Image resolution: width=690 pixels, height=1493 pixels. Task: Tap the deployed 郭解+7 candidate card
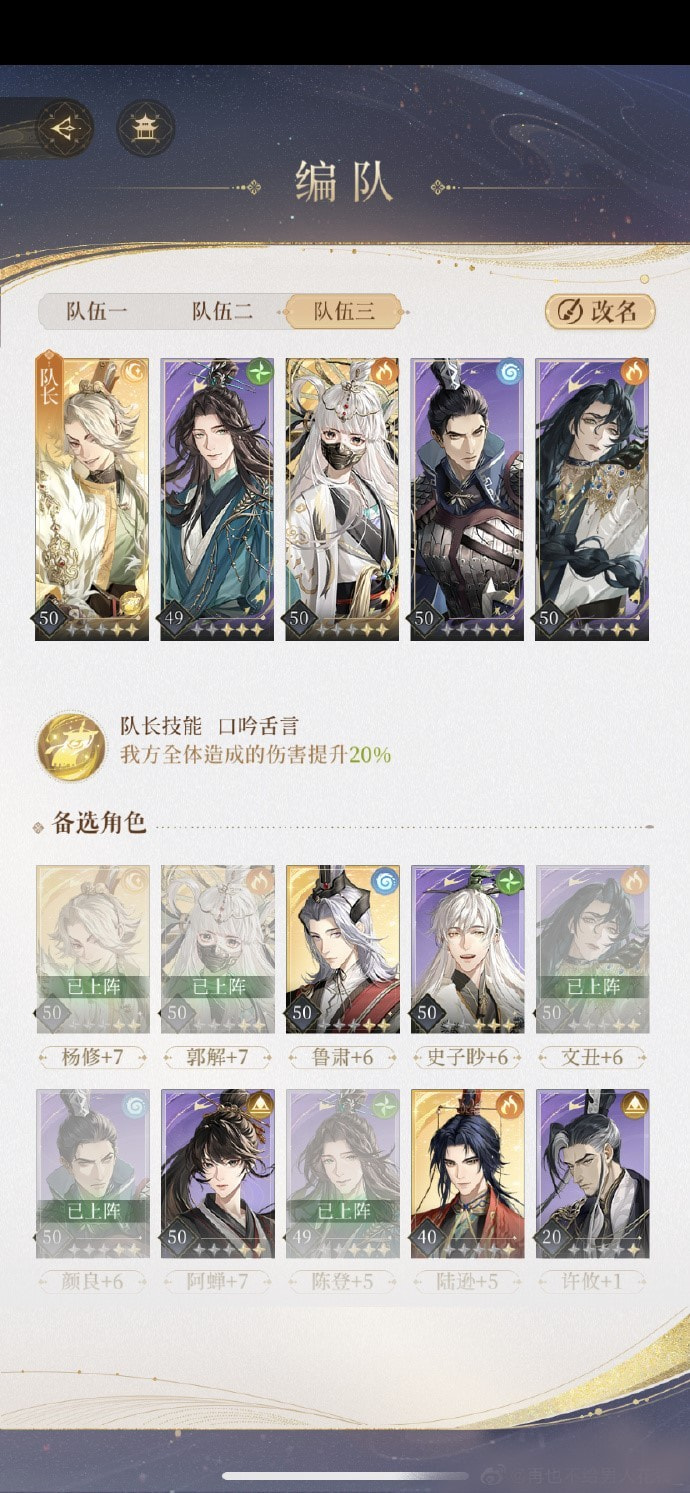217,948
